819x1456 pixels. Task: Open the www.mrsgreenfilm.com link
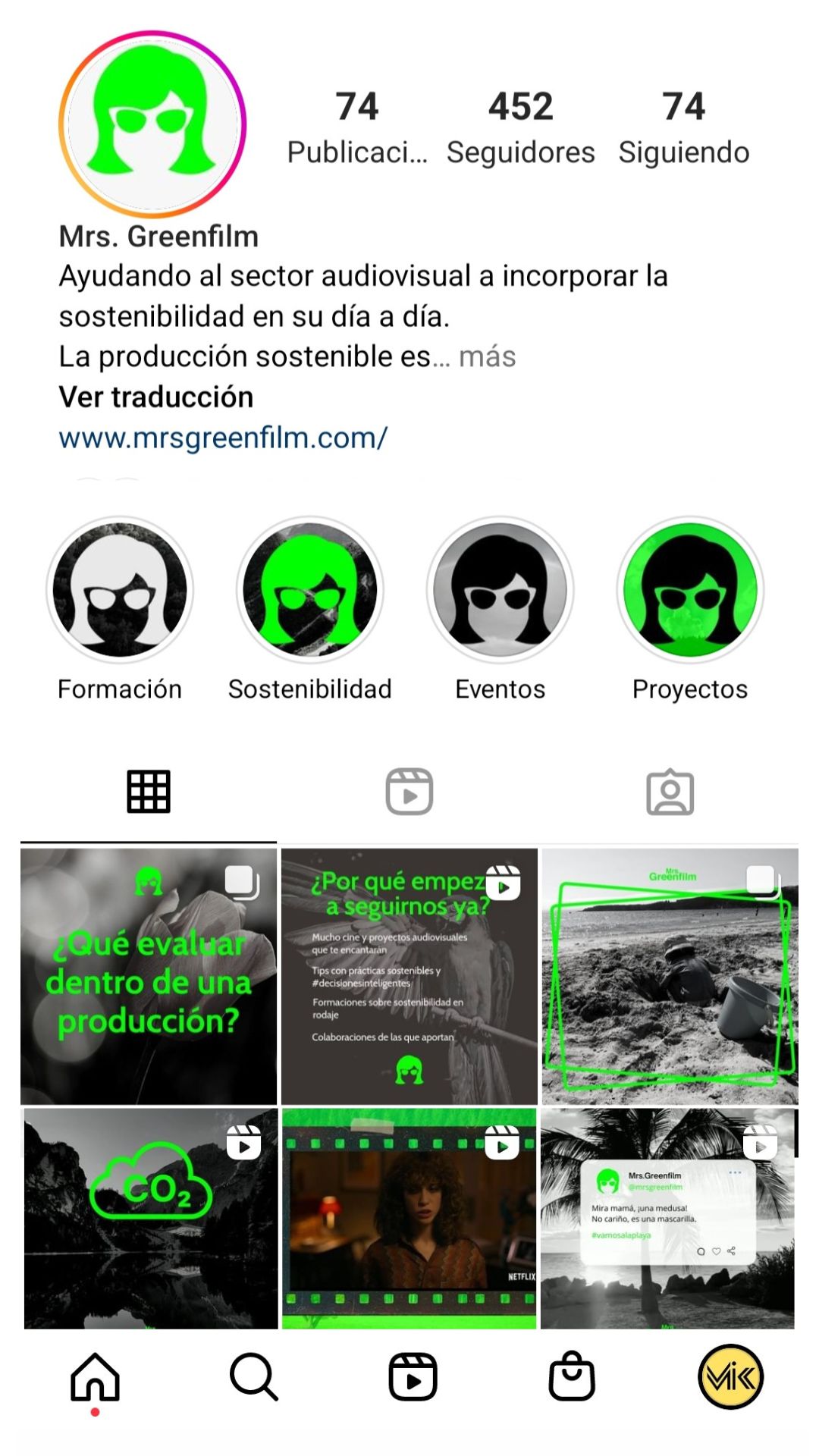click(x=223, y=438)
